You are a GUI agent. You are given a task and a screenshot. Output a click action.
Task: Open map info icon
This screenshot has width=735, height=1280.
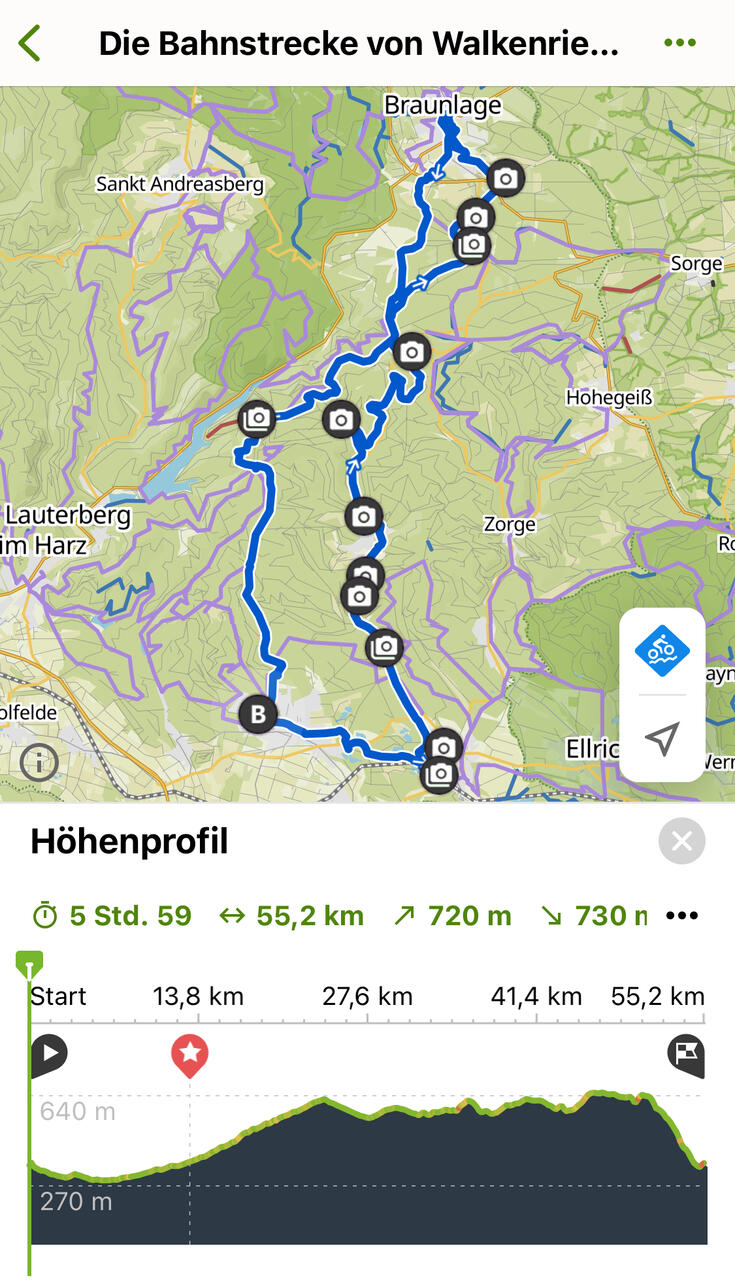pyautogui.click(x=39, y=762)
